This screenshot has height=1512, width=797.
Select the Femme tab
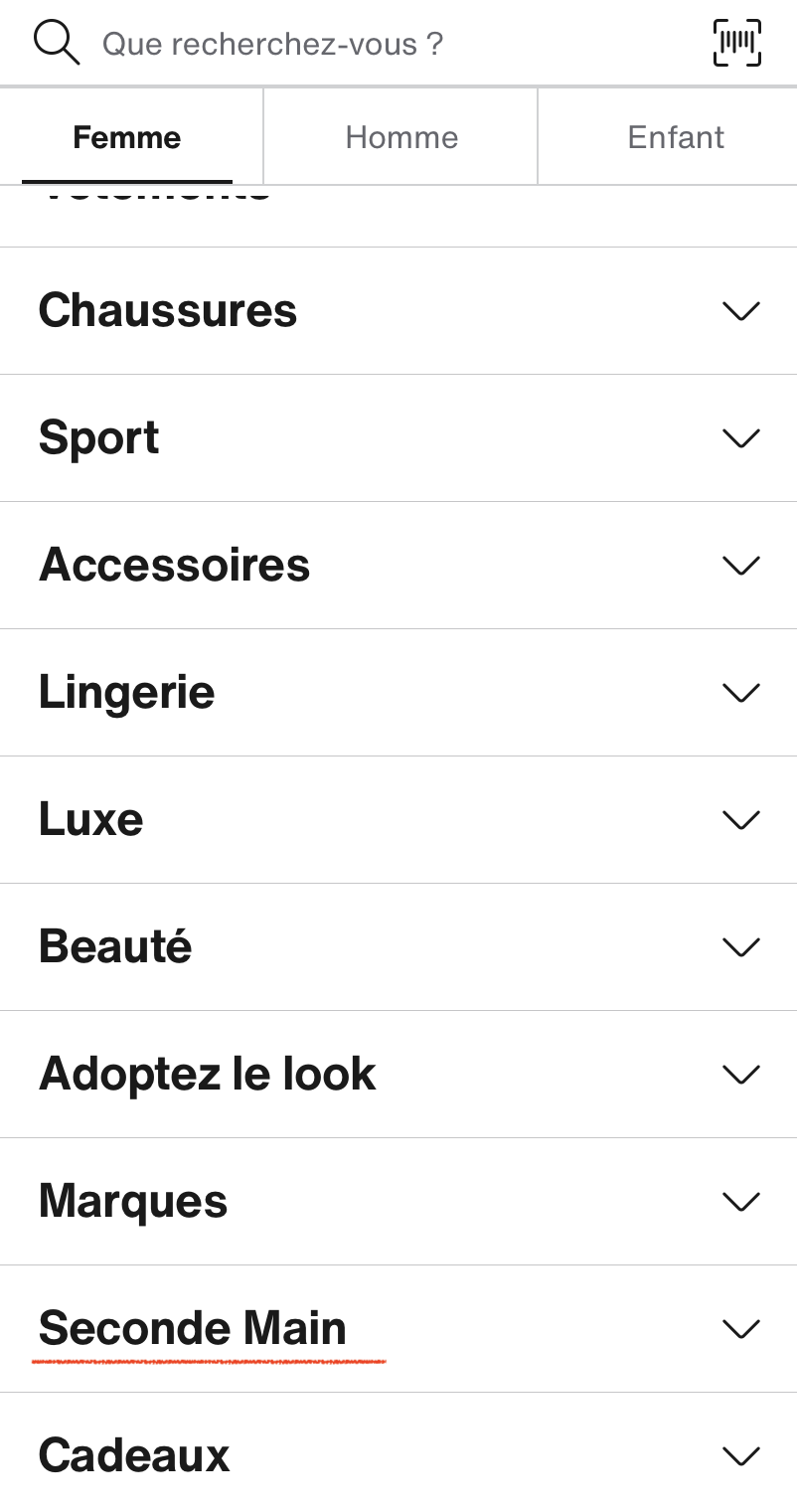(127, 137)
